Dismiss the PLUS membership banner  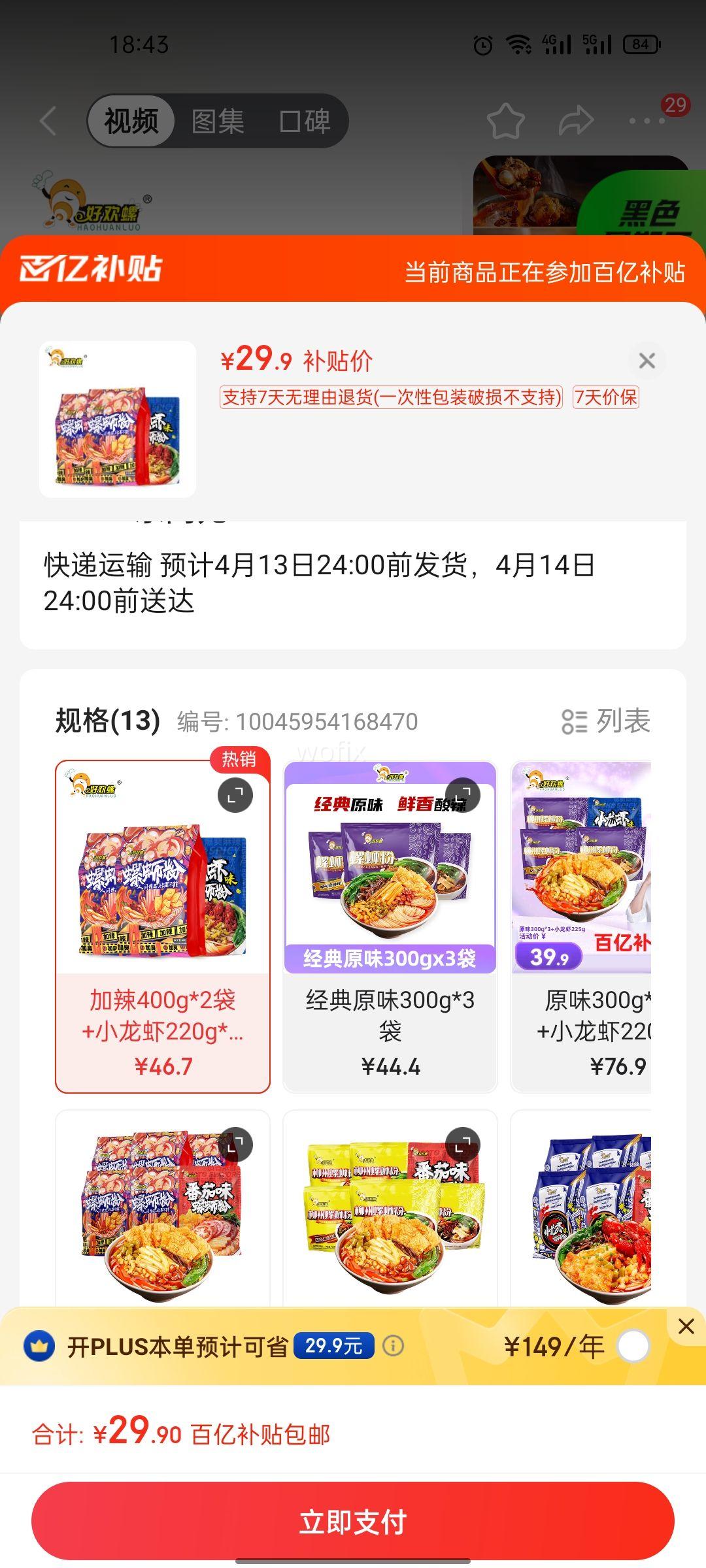(686, 1326)
